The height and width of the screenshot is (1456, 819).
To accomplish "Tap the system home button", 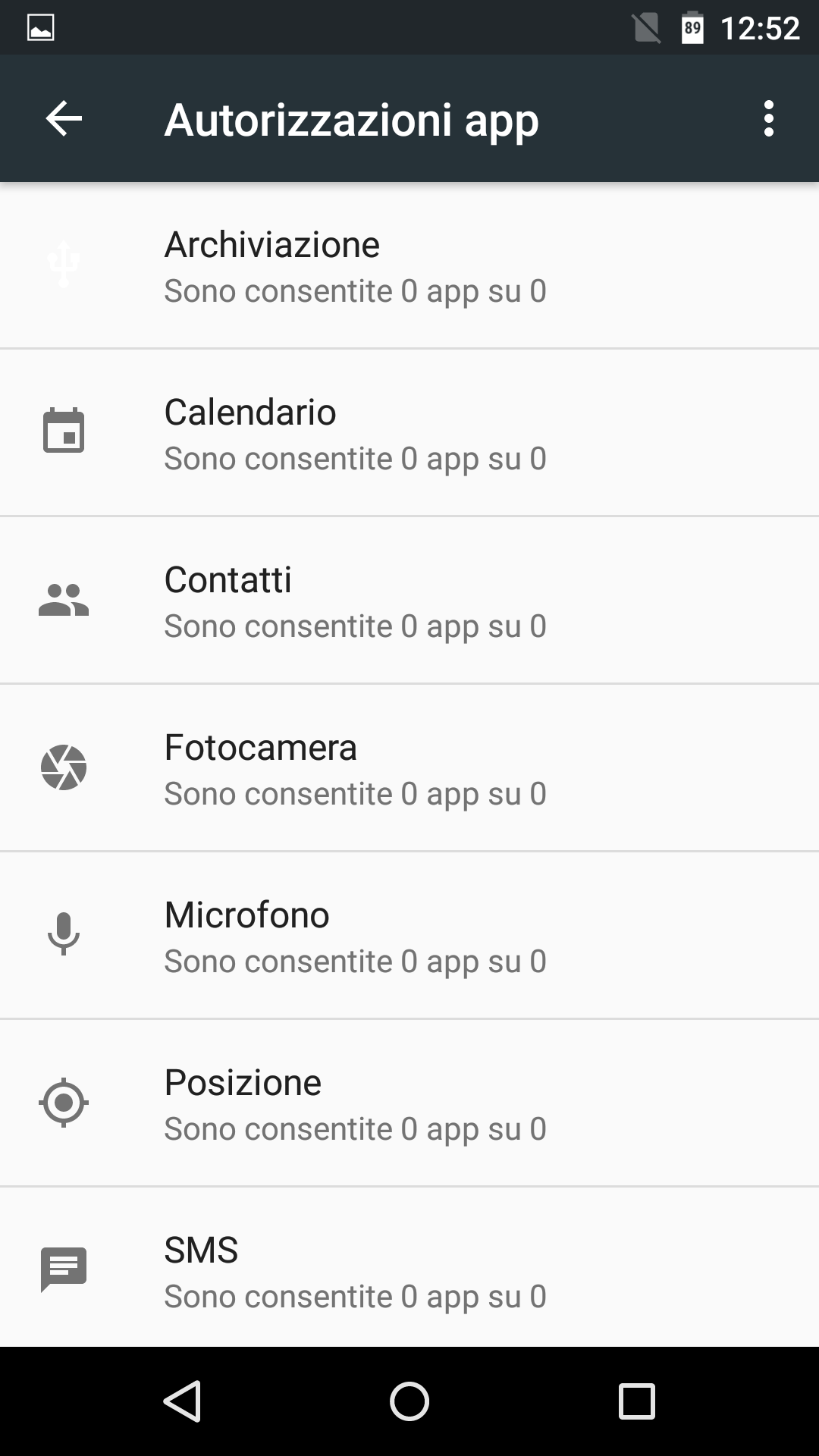I will pyautogui.click(x=409, y=1401).
